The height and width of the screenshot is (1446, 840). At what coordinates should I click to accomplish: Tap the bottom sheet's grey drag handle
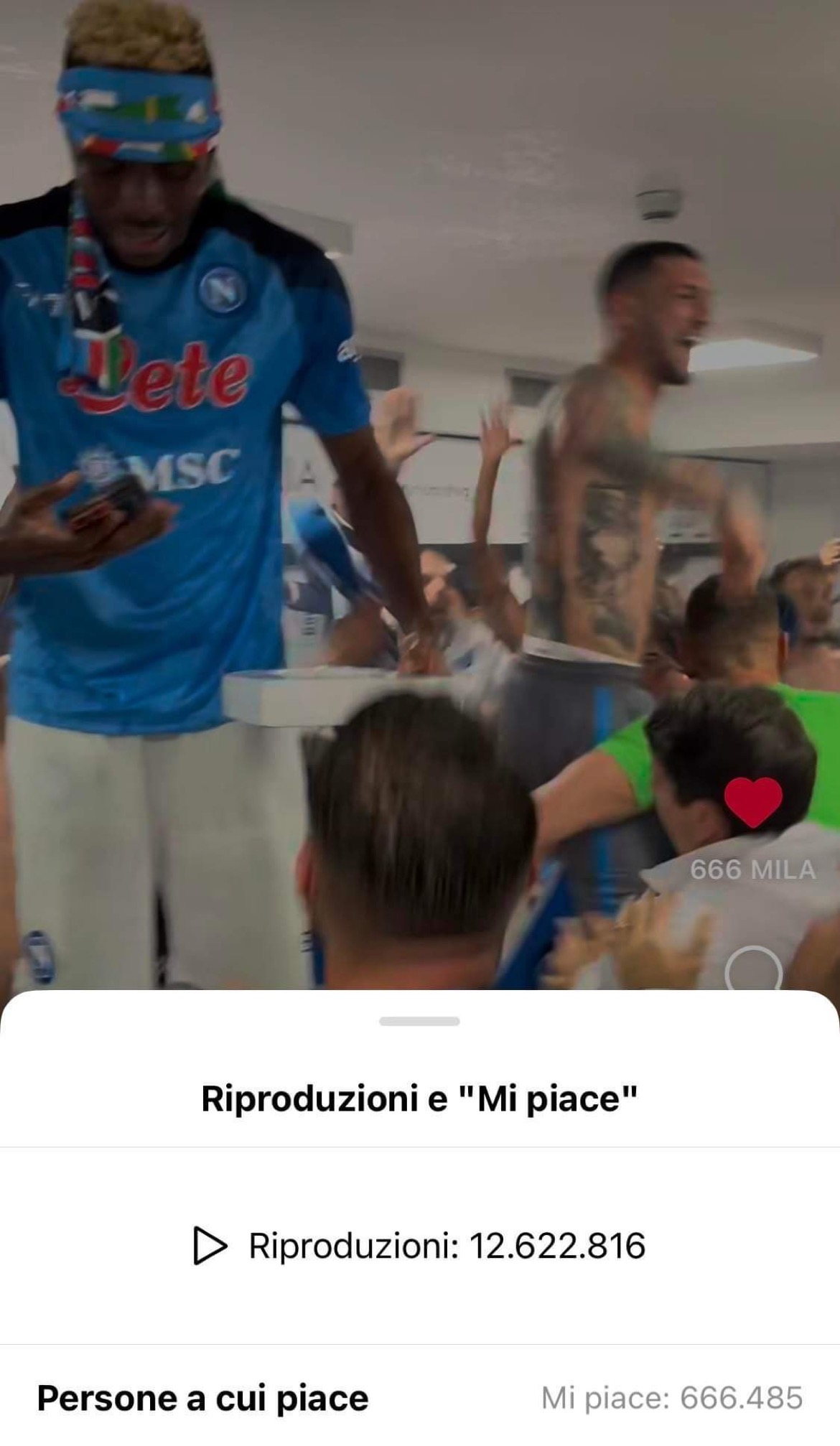(x=419, y=1021)
